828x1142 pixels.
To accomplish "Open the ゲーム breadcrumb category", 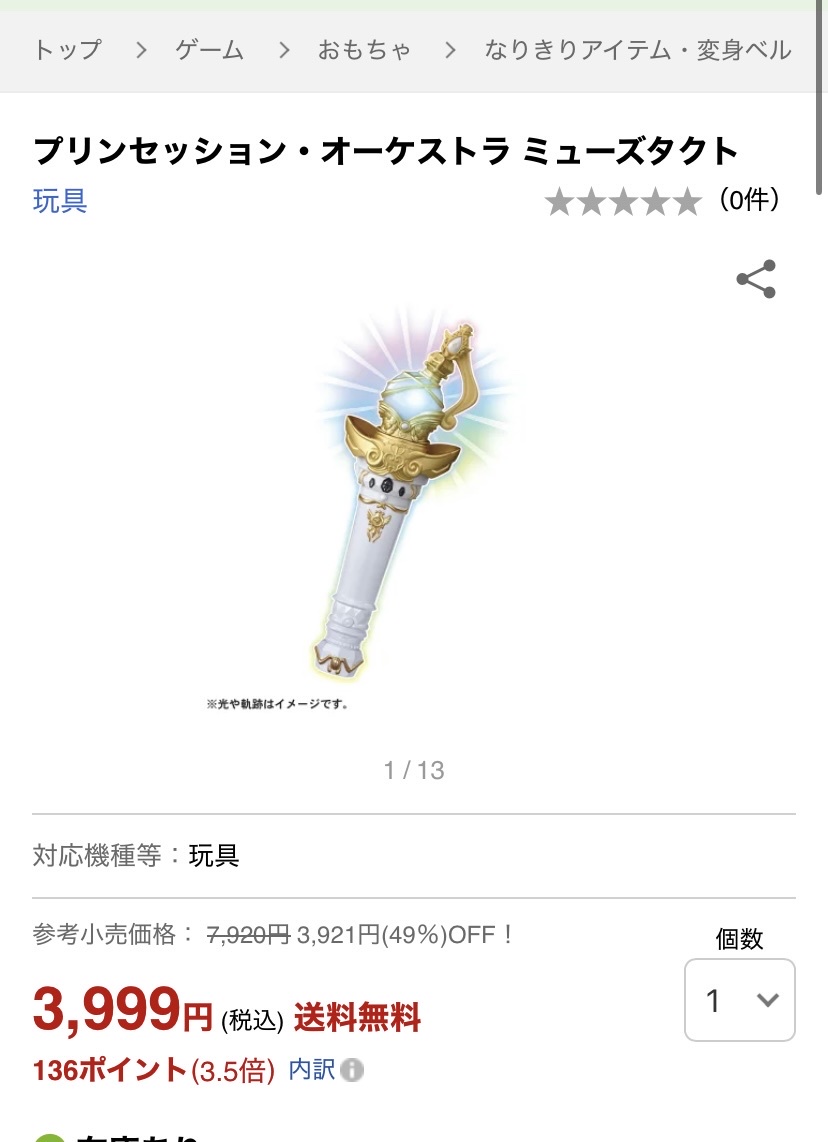I will point(209,50).
